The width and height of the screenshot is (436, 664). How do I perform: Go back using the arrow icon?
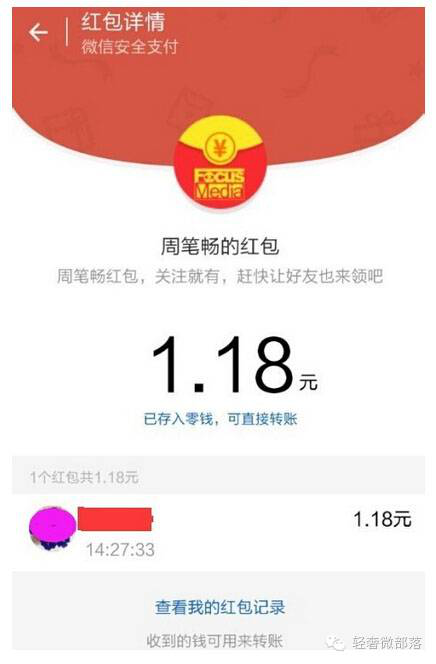[38, 33]
